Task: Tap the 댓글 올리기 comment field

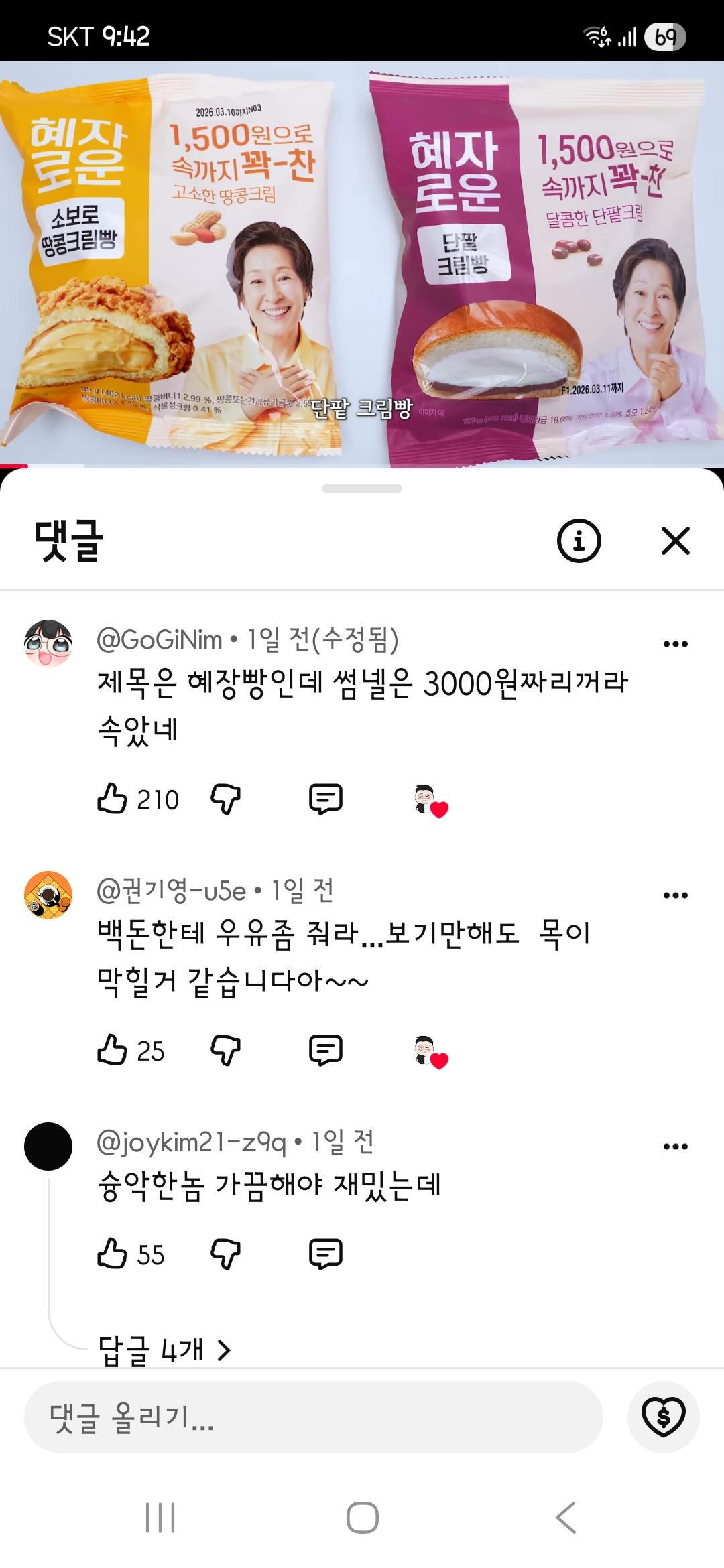Action: (313, 1417)
